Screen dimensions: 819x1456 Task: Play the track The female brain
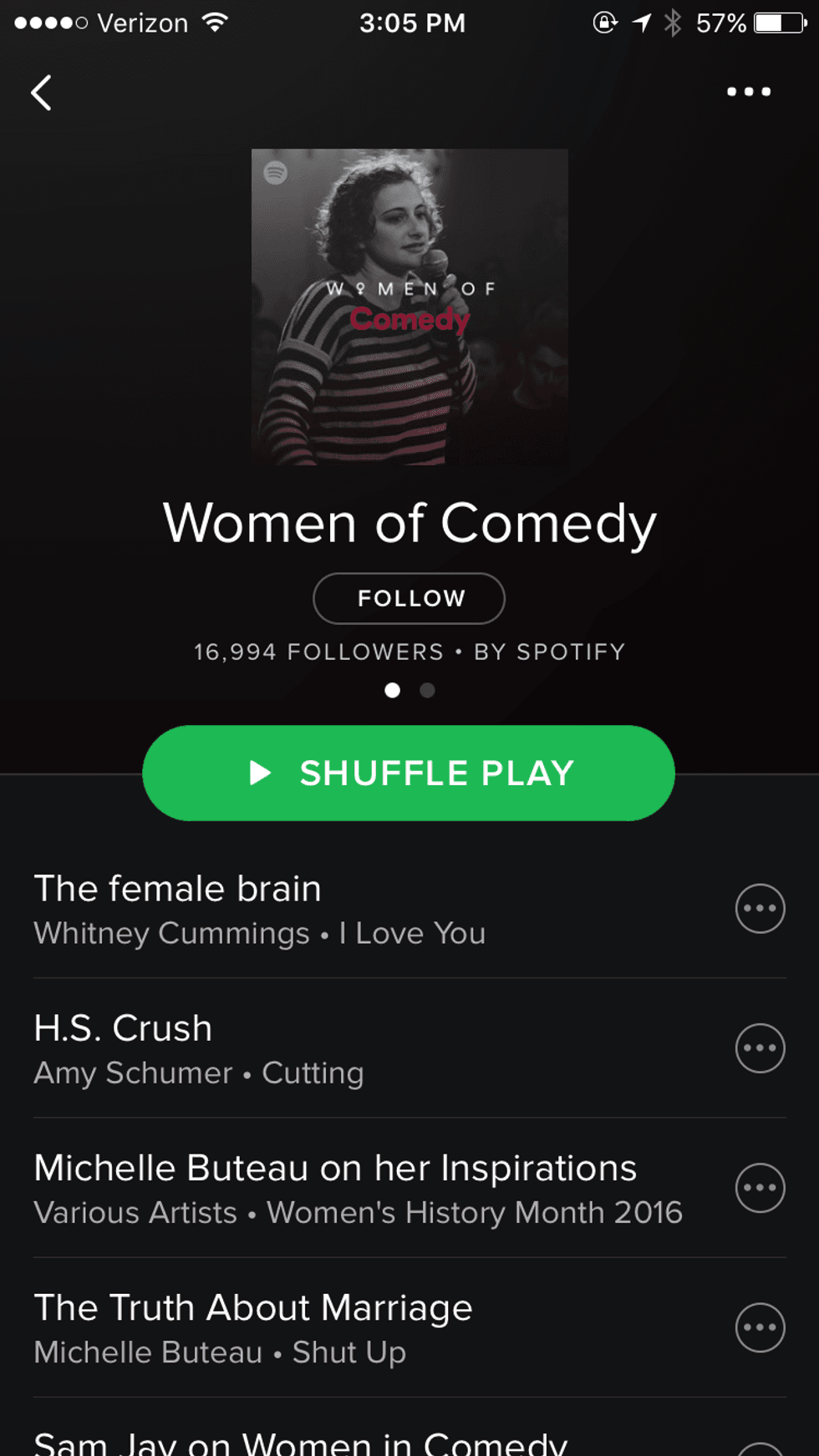334,909
